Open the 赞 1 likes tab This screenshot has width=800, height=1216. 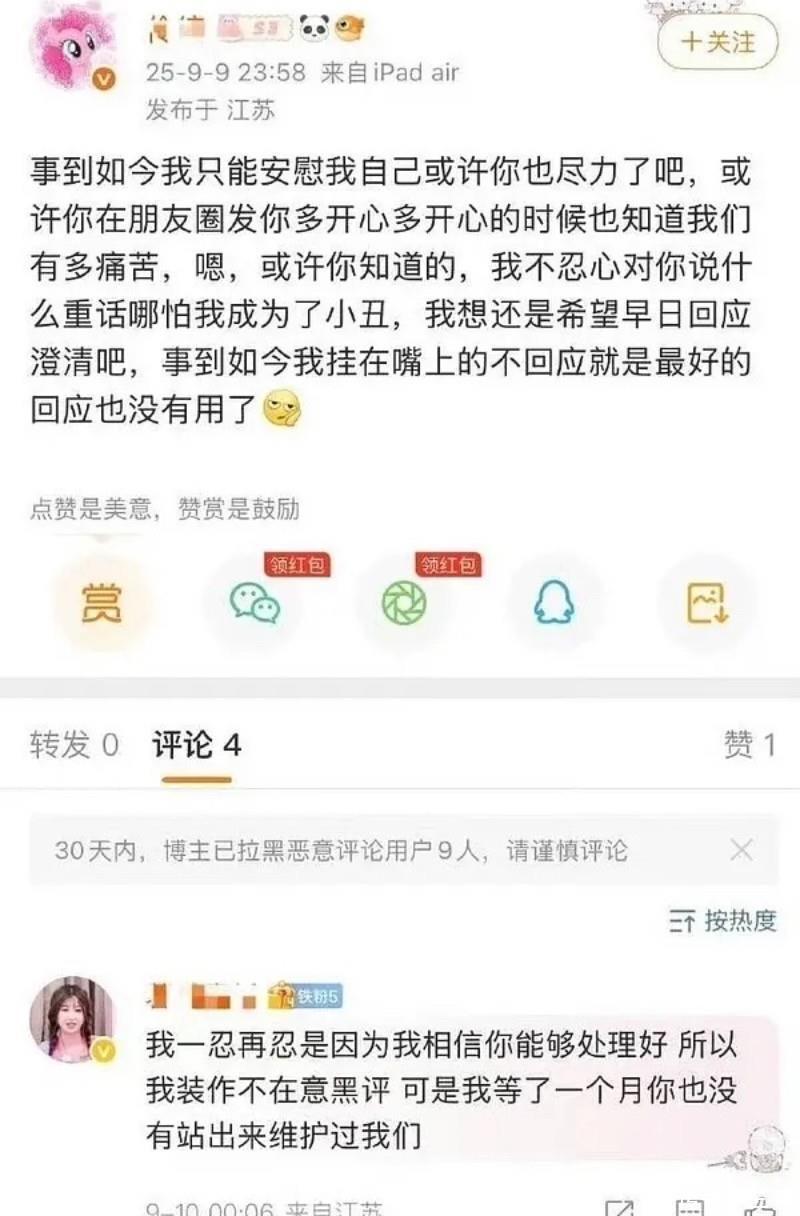pyautogui.click(x=749, y=745)
